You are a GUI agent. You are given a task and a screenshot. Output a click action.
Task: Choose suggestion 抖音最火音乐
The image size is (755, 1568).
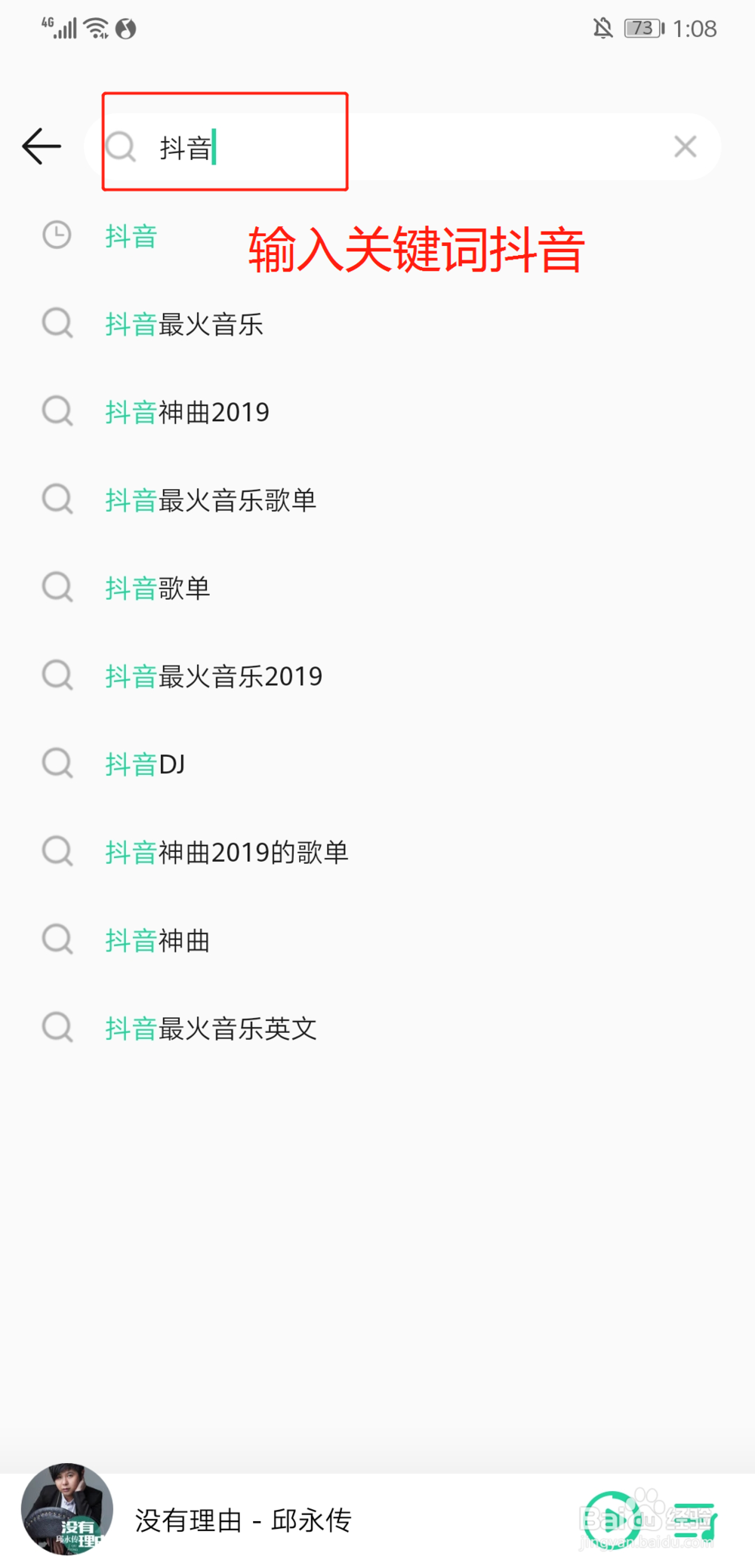[184, 324]
